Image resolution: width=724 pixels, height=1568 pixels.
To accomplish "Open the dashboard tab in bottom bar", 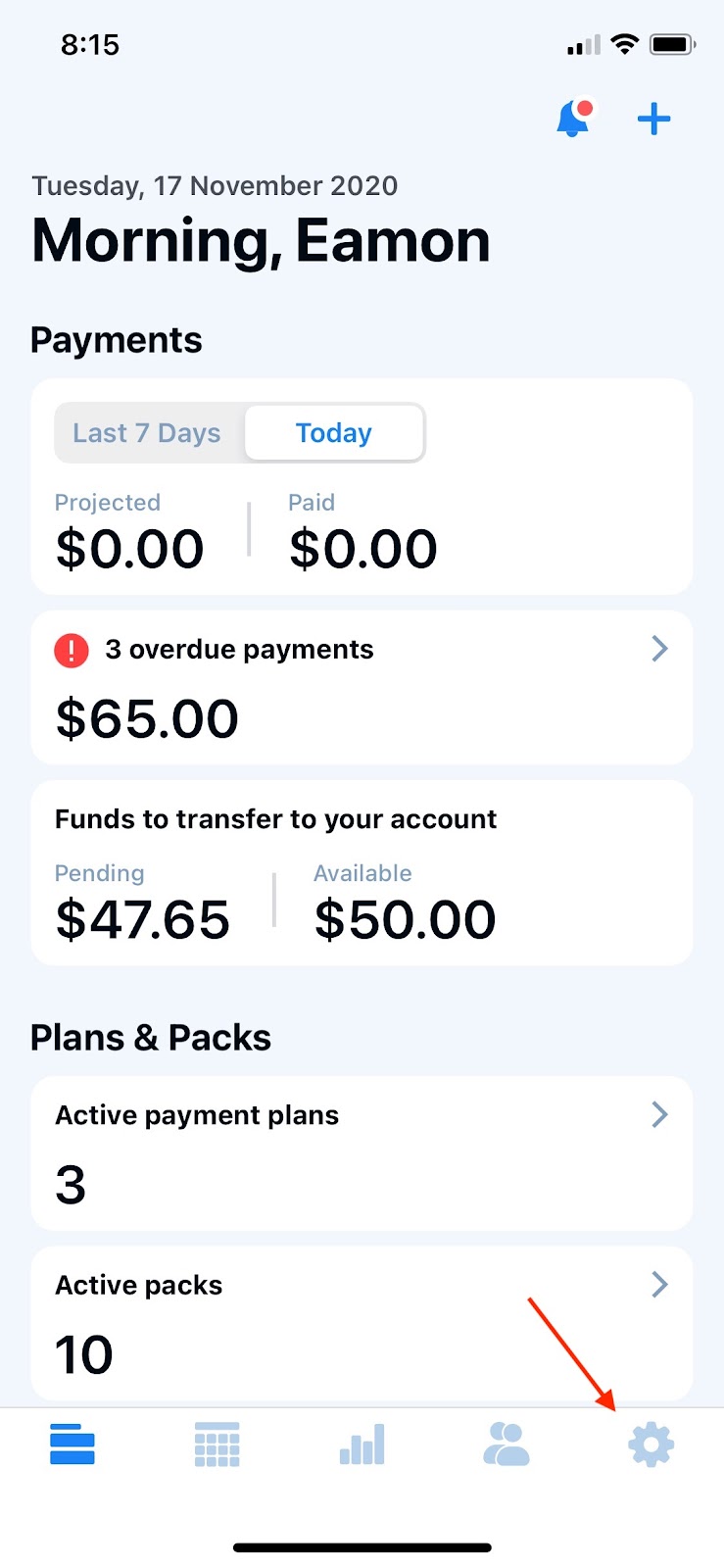I will point(72,1445).
